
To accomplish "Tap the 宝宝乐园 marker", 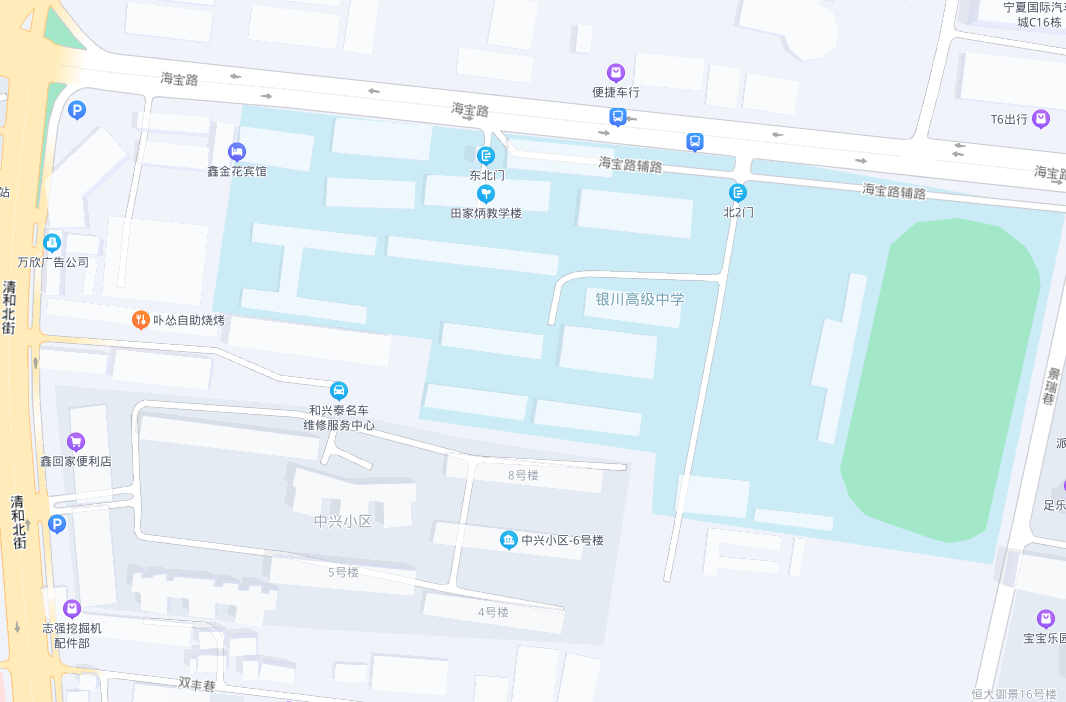I will [x=1046, y=618].
